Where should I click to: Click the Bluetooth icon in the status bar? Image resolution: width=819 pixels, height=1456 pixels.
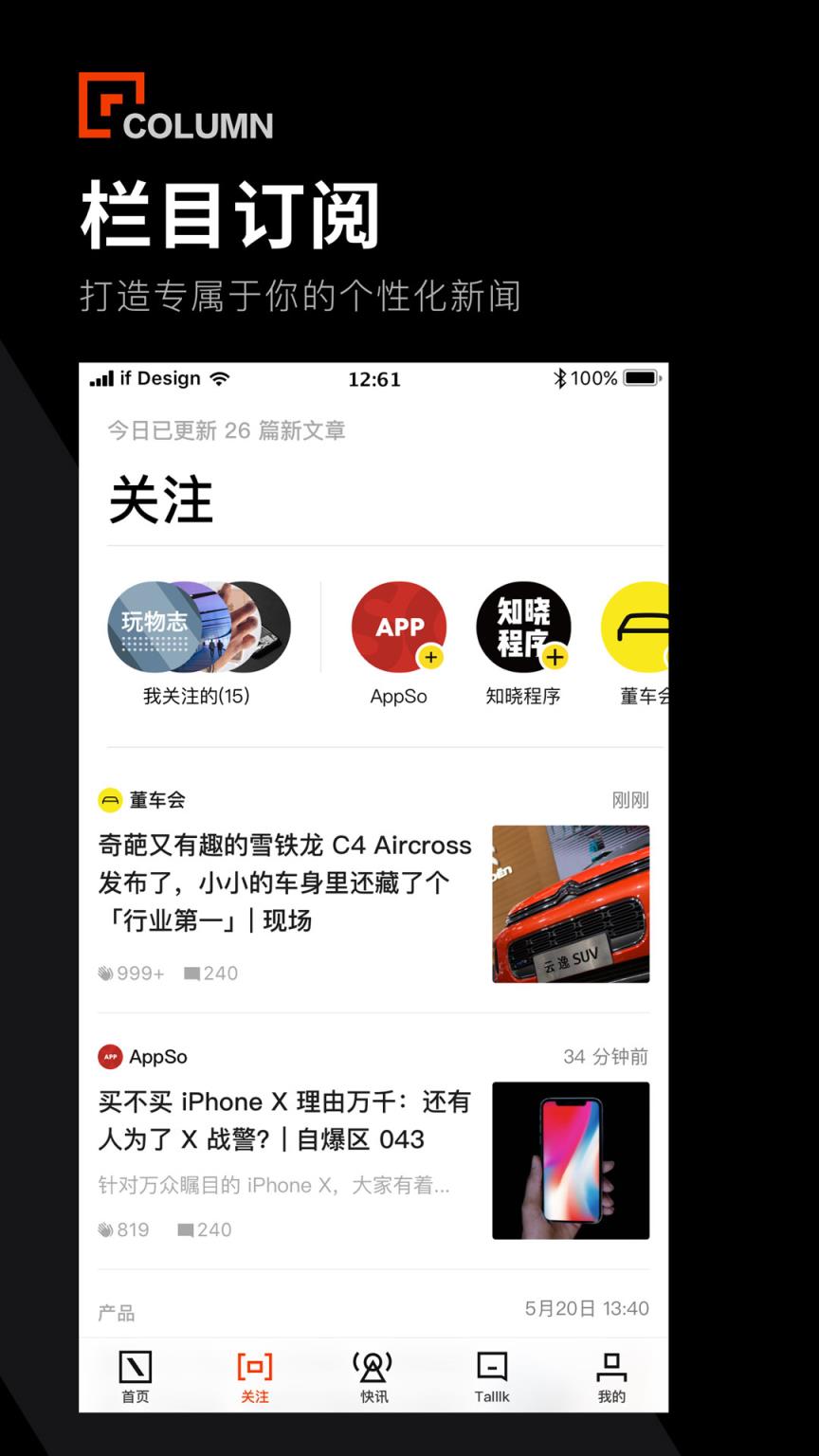[560, 377]
